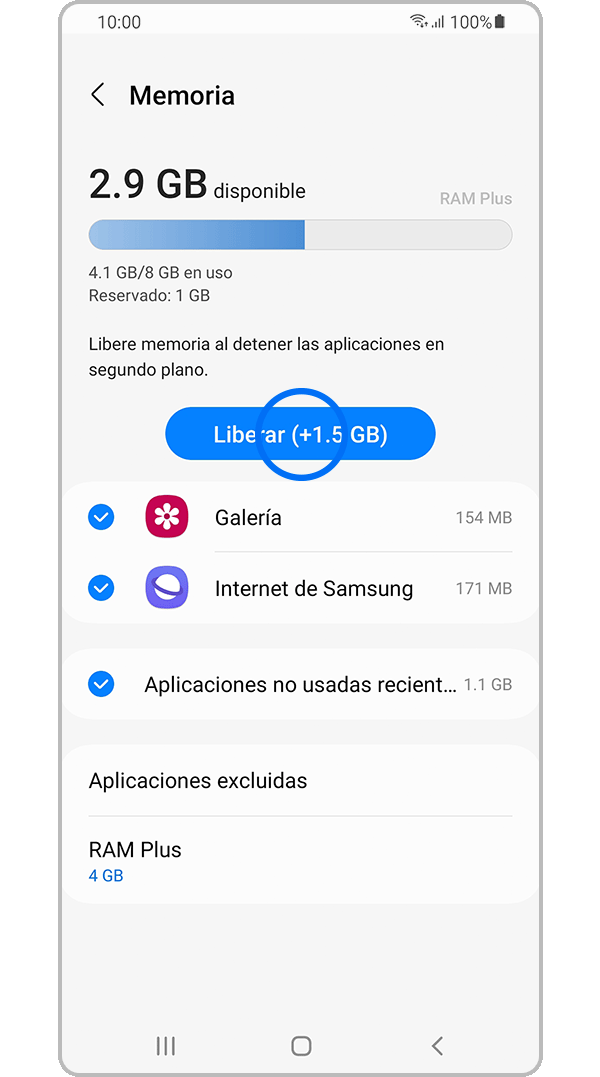
Task: Open recent apps from navigation bar
Action: click(166, 1045)
